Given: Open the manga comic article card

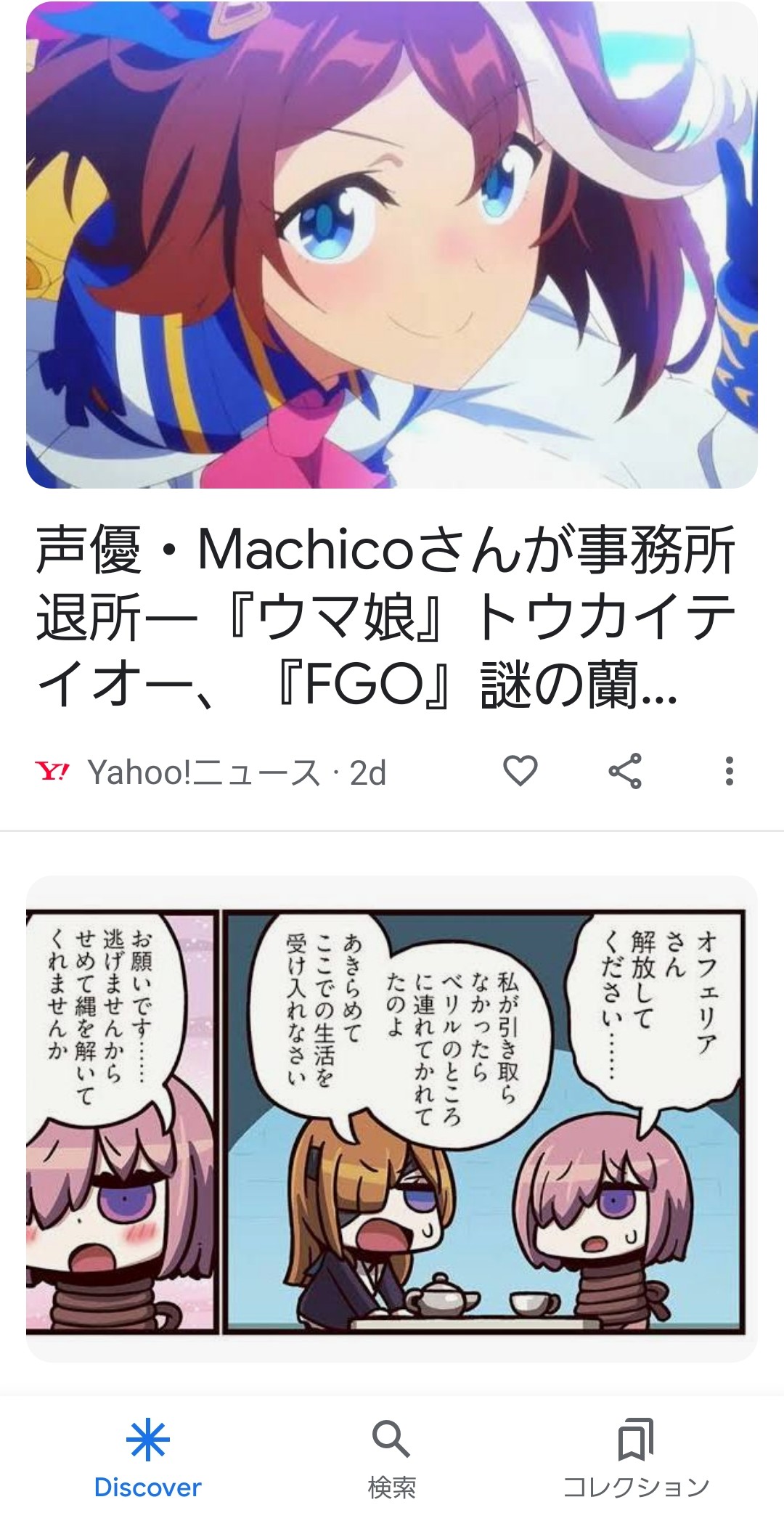Looking at the screenshot, I should pos(392,1118).
